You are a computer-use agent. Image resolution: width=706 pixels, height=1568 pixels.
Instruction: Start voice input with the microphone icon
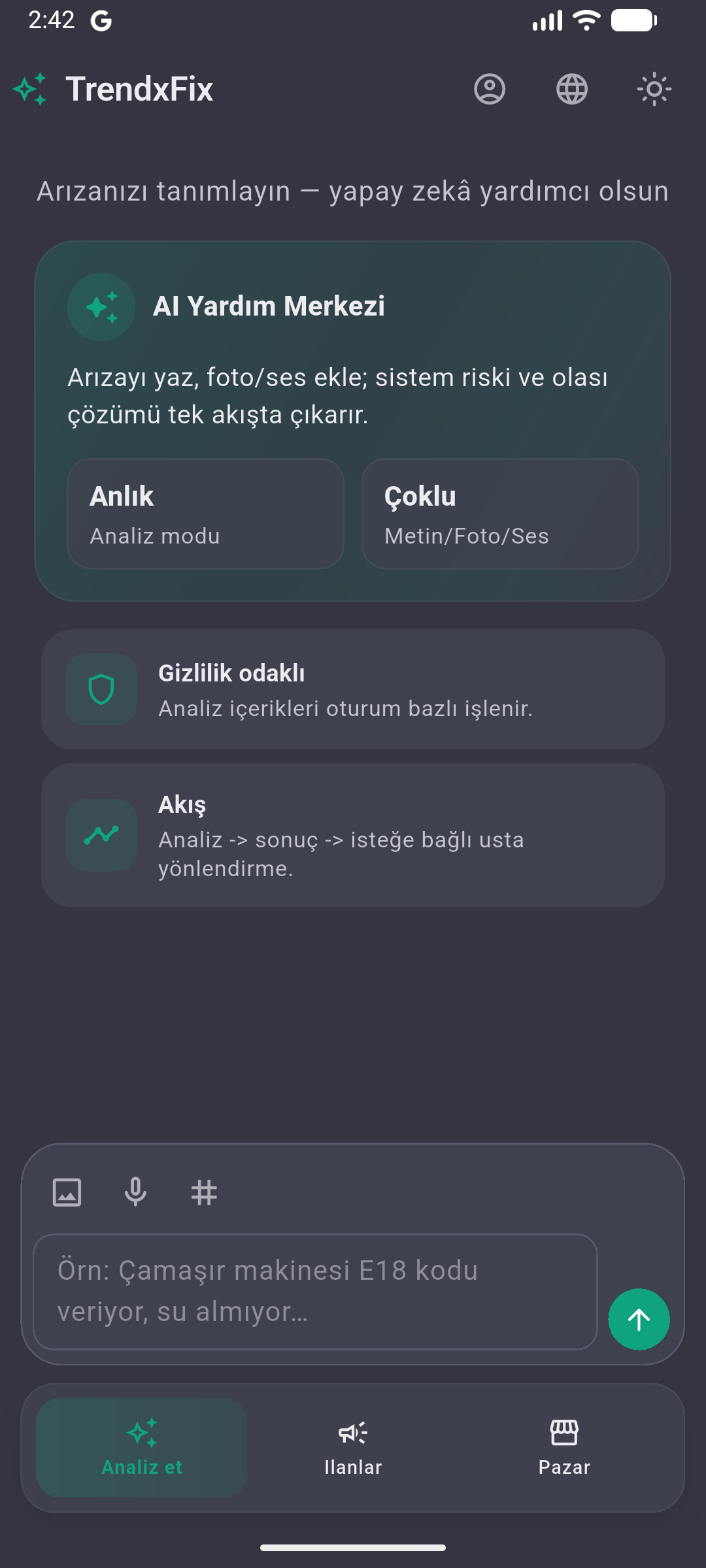pos(135,1192)
